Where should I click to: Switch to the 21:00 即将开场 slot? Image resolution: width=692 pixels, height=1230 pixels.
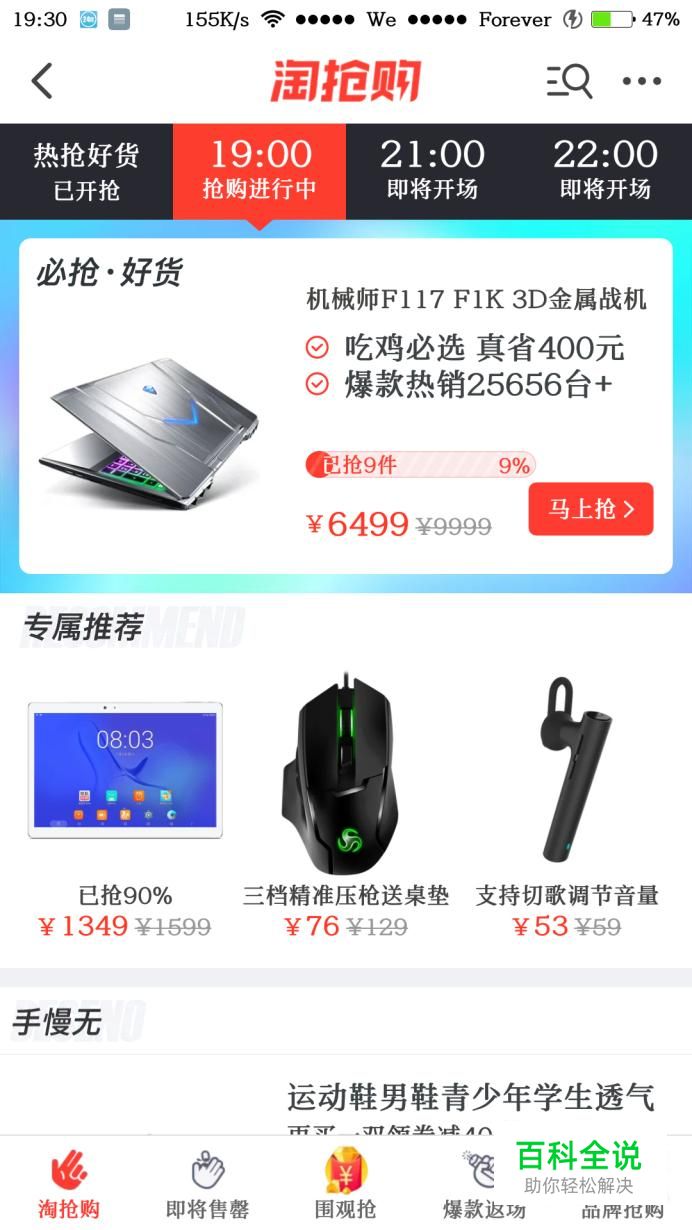coord(432,171)
